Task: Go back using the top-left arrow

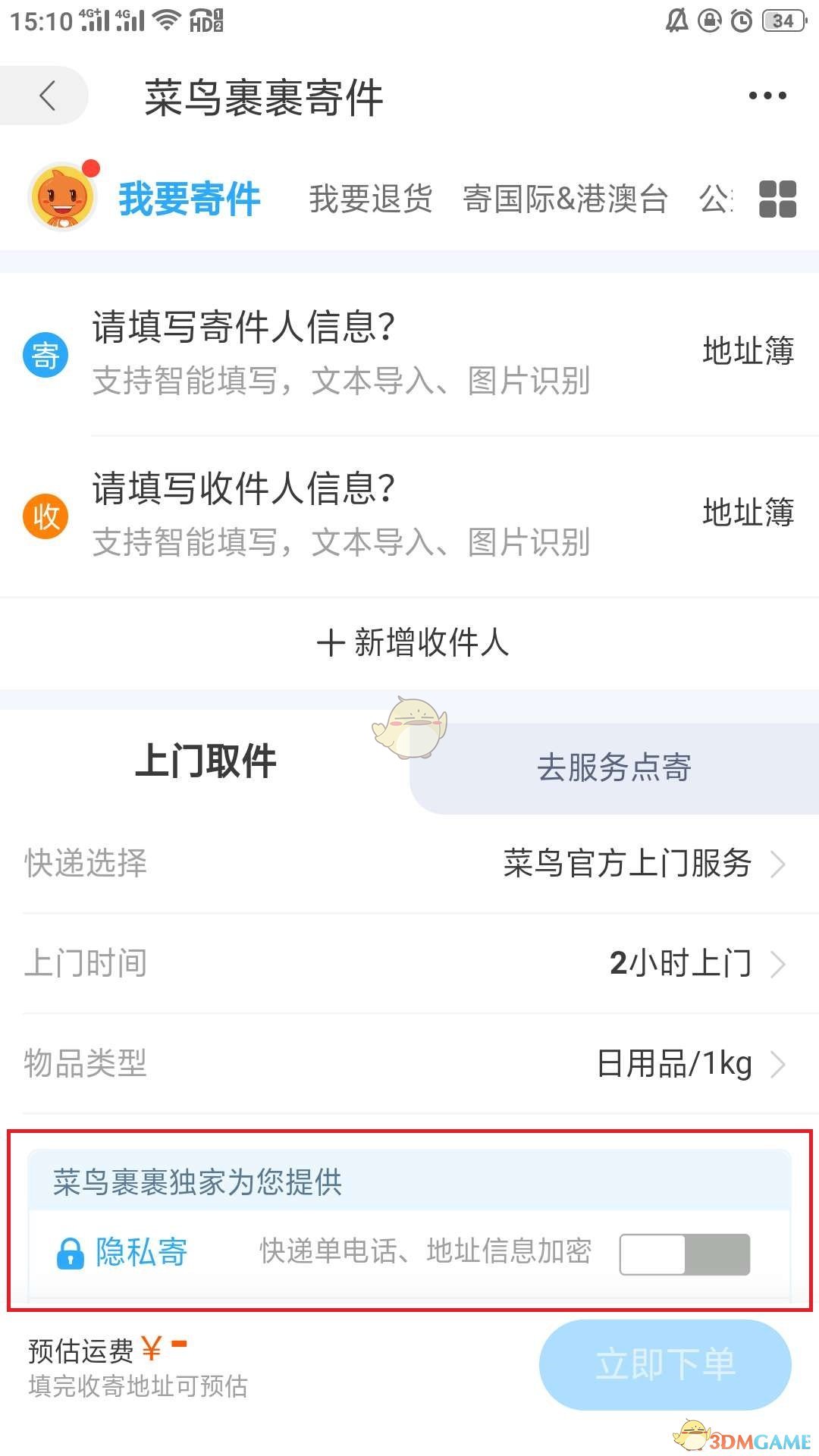Action: (47, 96)
